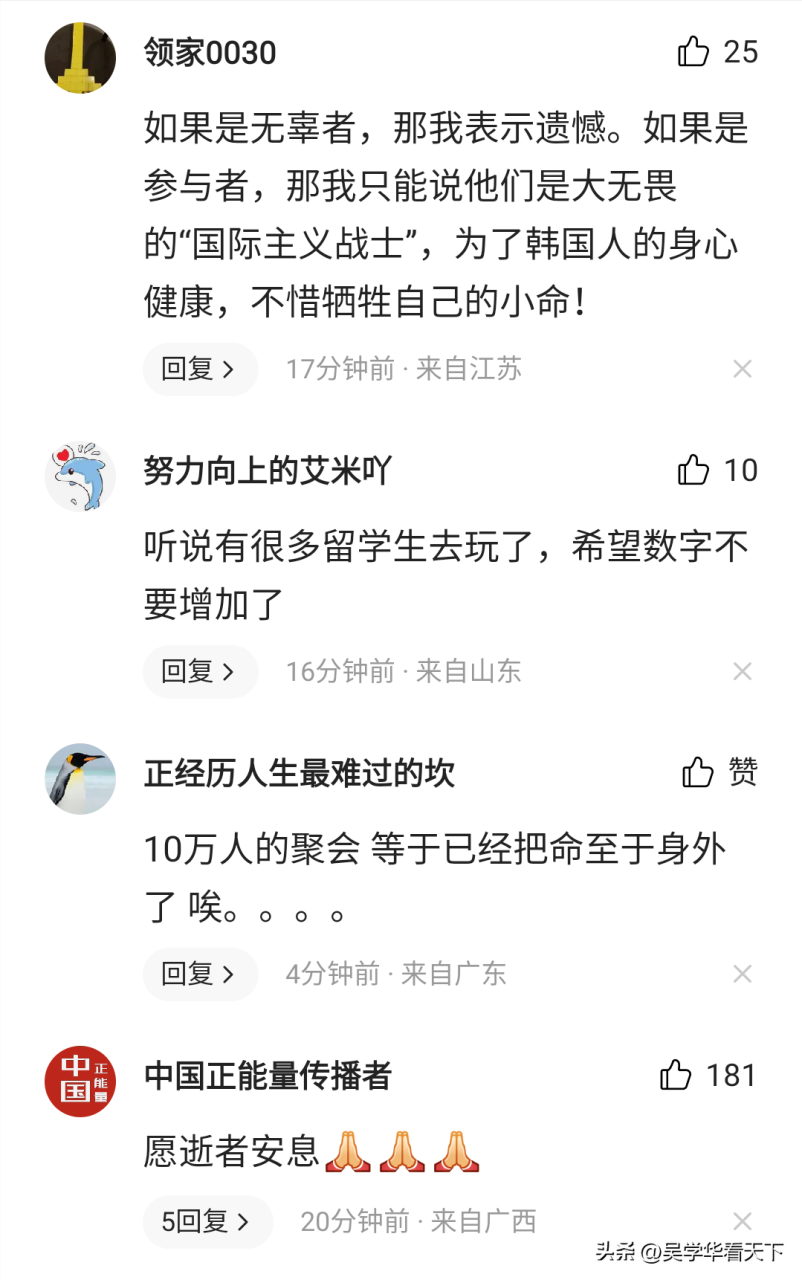Viewport: 802px width, 1280px height.
Task: Reply to 努力向上的艾米吖's comment
Action: coord(199,671)
